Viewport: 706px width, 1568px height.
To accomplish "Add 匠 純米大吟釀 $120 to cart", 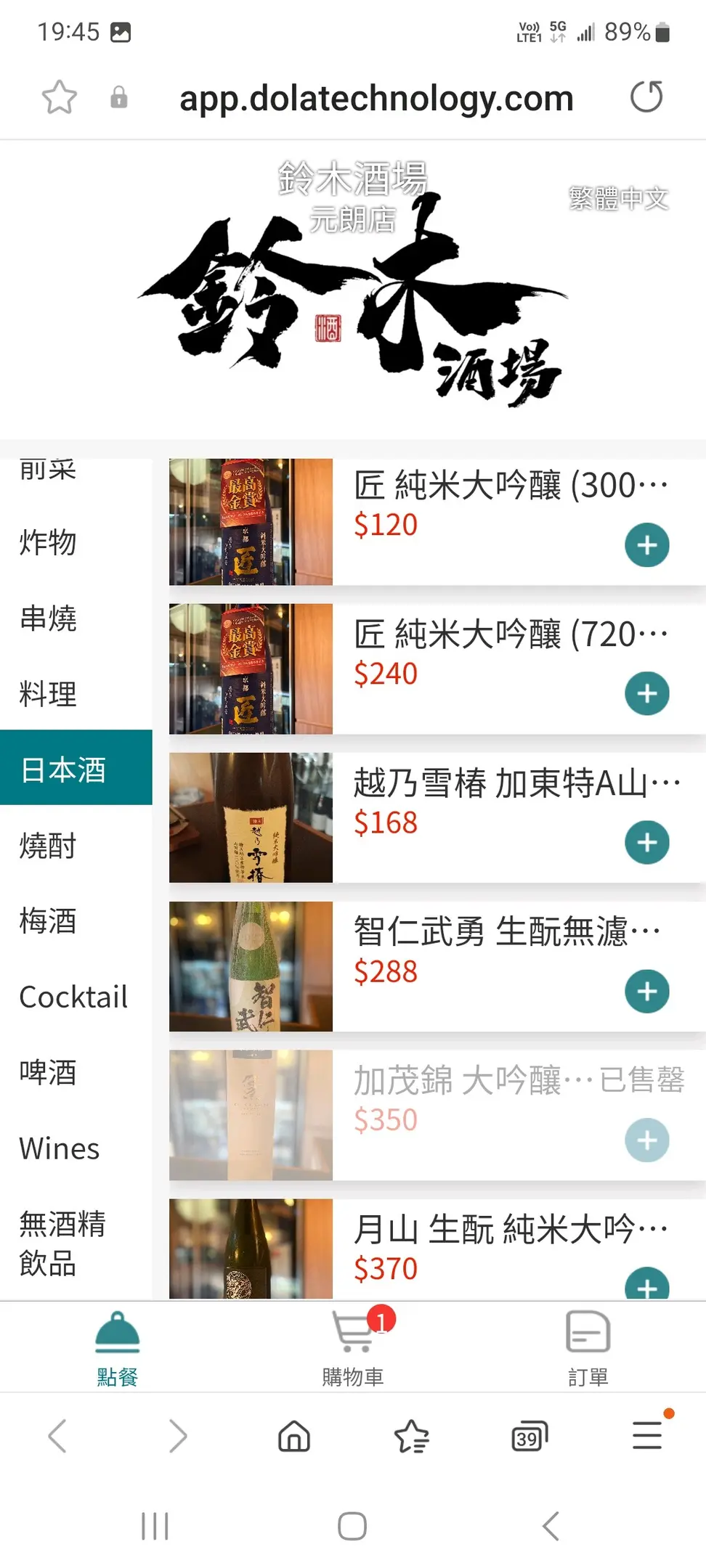I will tap(646, 545).
